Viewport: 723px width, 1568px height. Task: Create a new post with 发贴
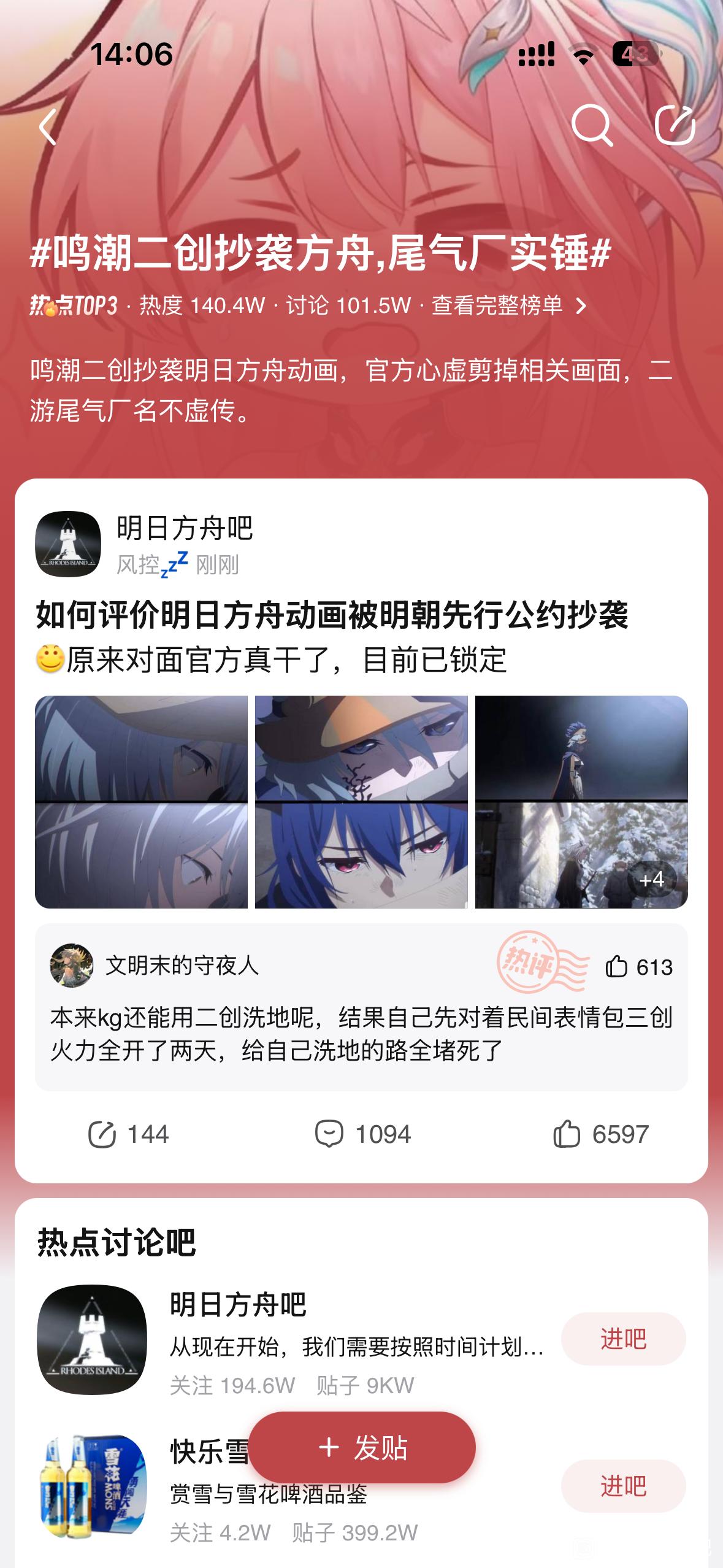(362, 1447)
